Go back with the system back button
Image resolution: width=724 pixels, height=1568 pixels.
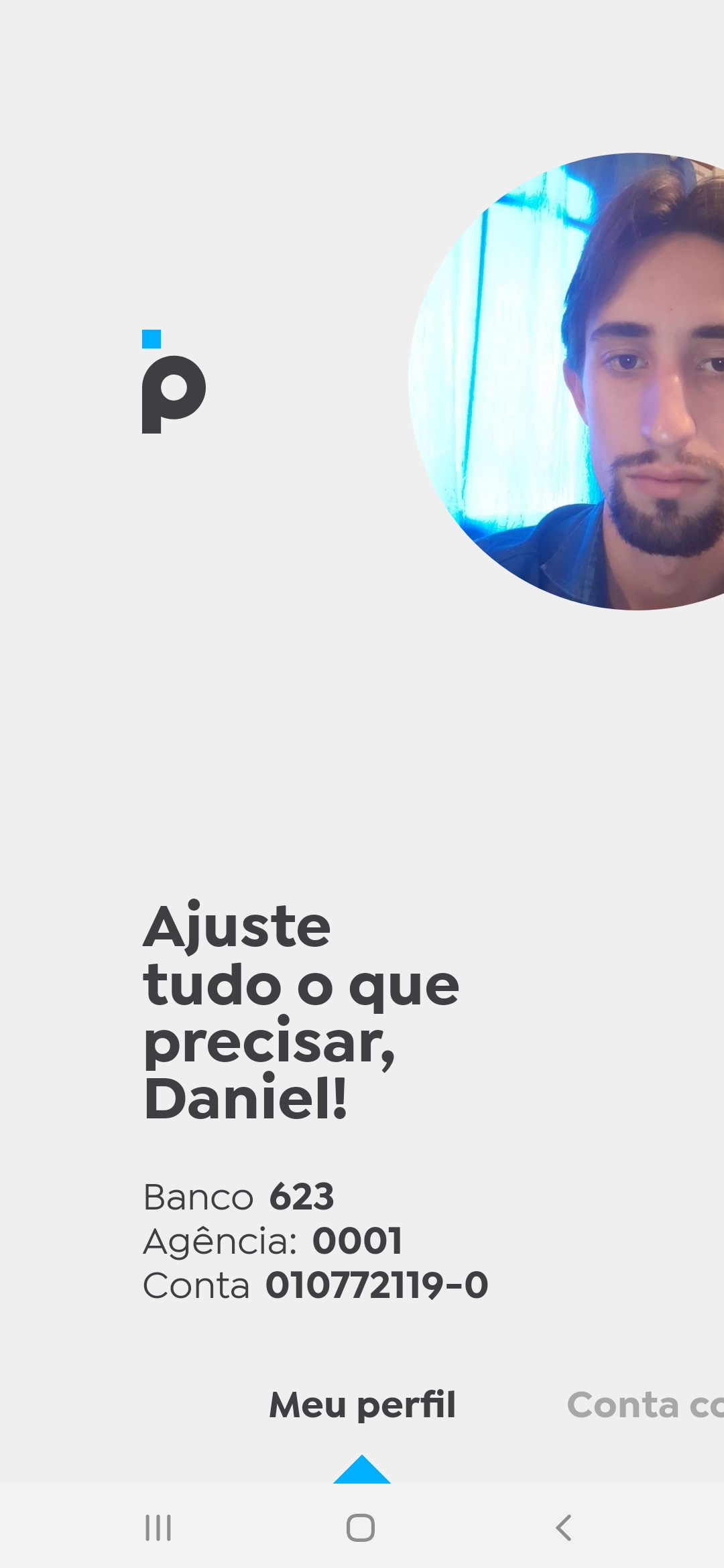point(564,1528)
